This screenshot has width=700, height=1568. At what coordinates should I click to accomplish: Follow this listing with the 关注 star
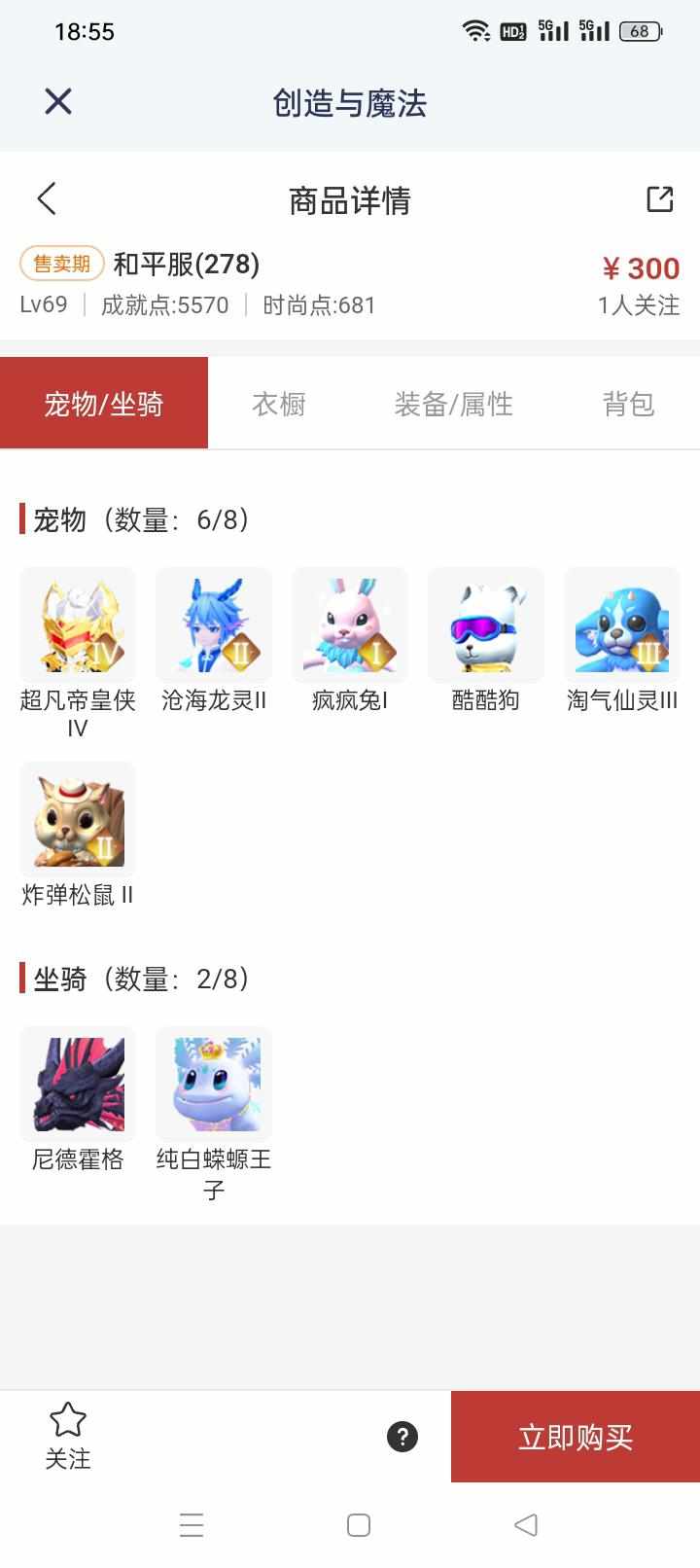[x=68, y=1435]
